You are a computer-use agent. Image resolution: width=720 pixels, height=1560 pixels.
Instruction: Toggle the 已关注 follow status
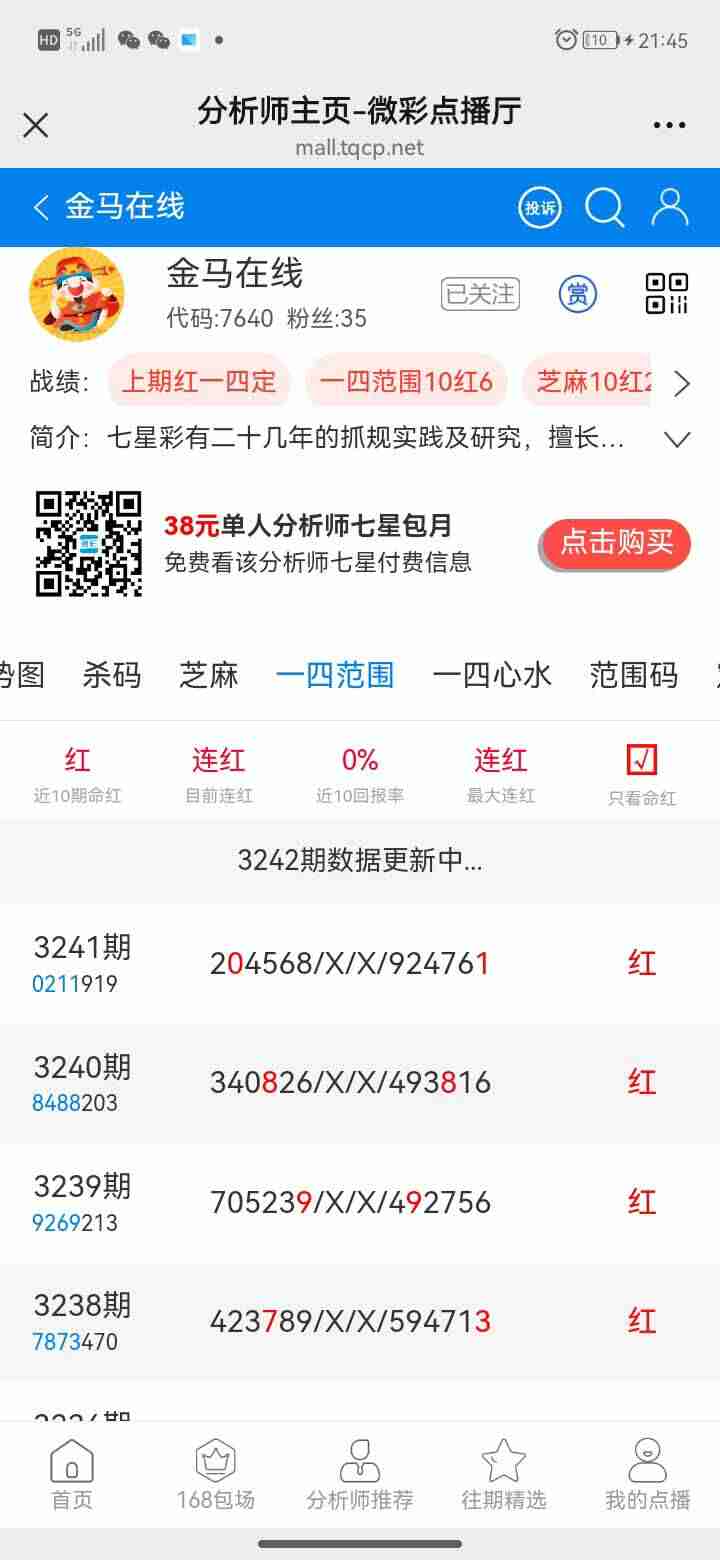coord(479,295)
